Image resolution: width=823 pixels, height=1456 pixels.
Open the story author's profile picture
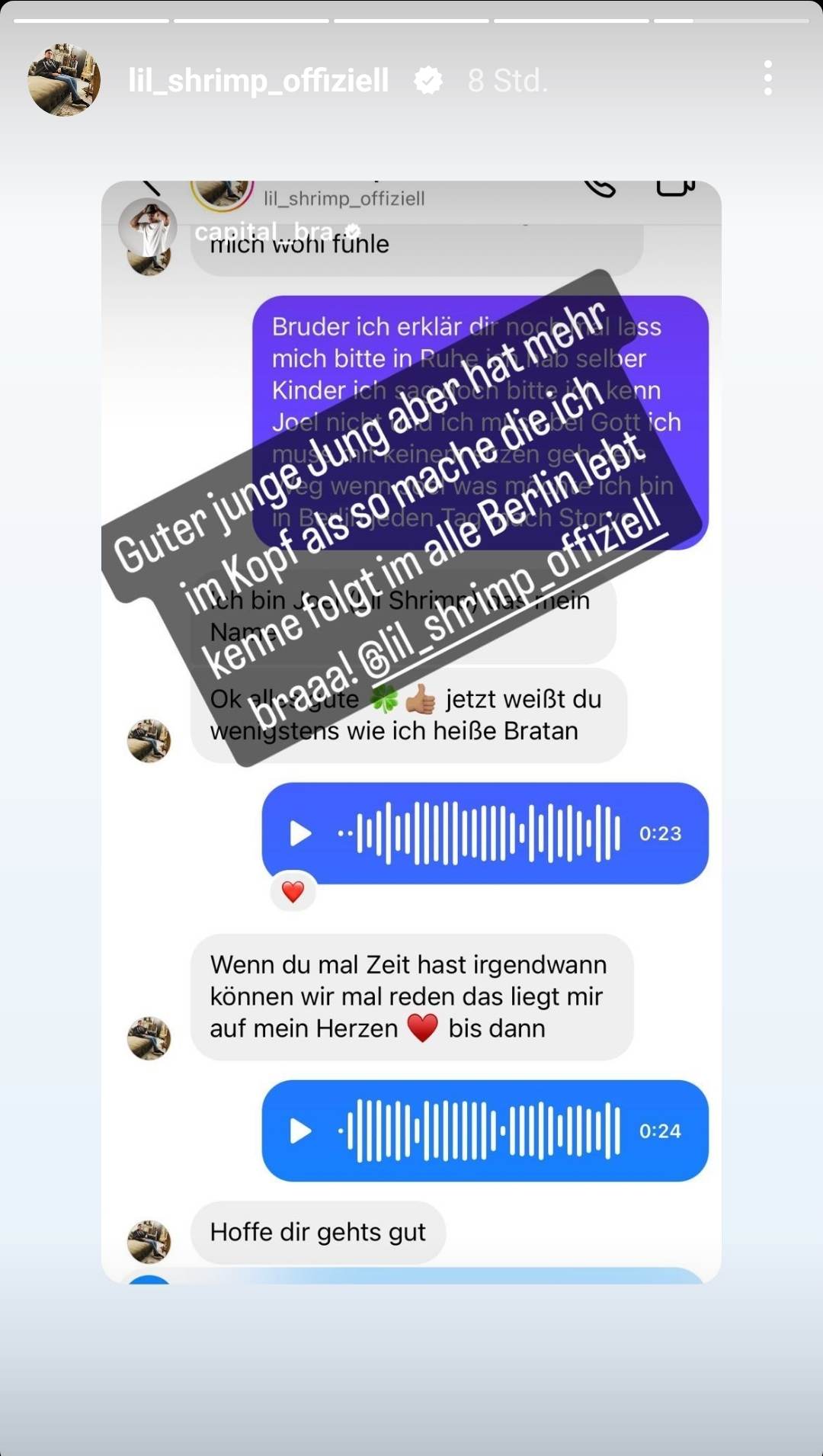point(64,79)
